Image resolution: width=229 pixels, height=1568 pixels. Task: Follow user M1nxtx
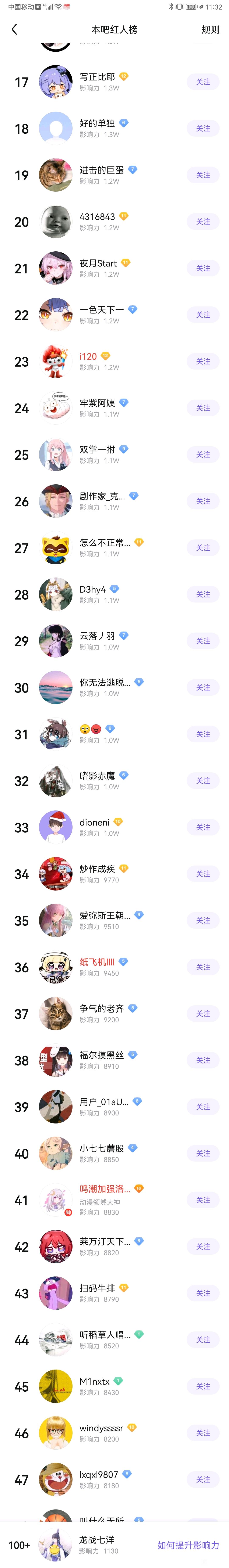tap(203, 1387)
